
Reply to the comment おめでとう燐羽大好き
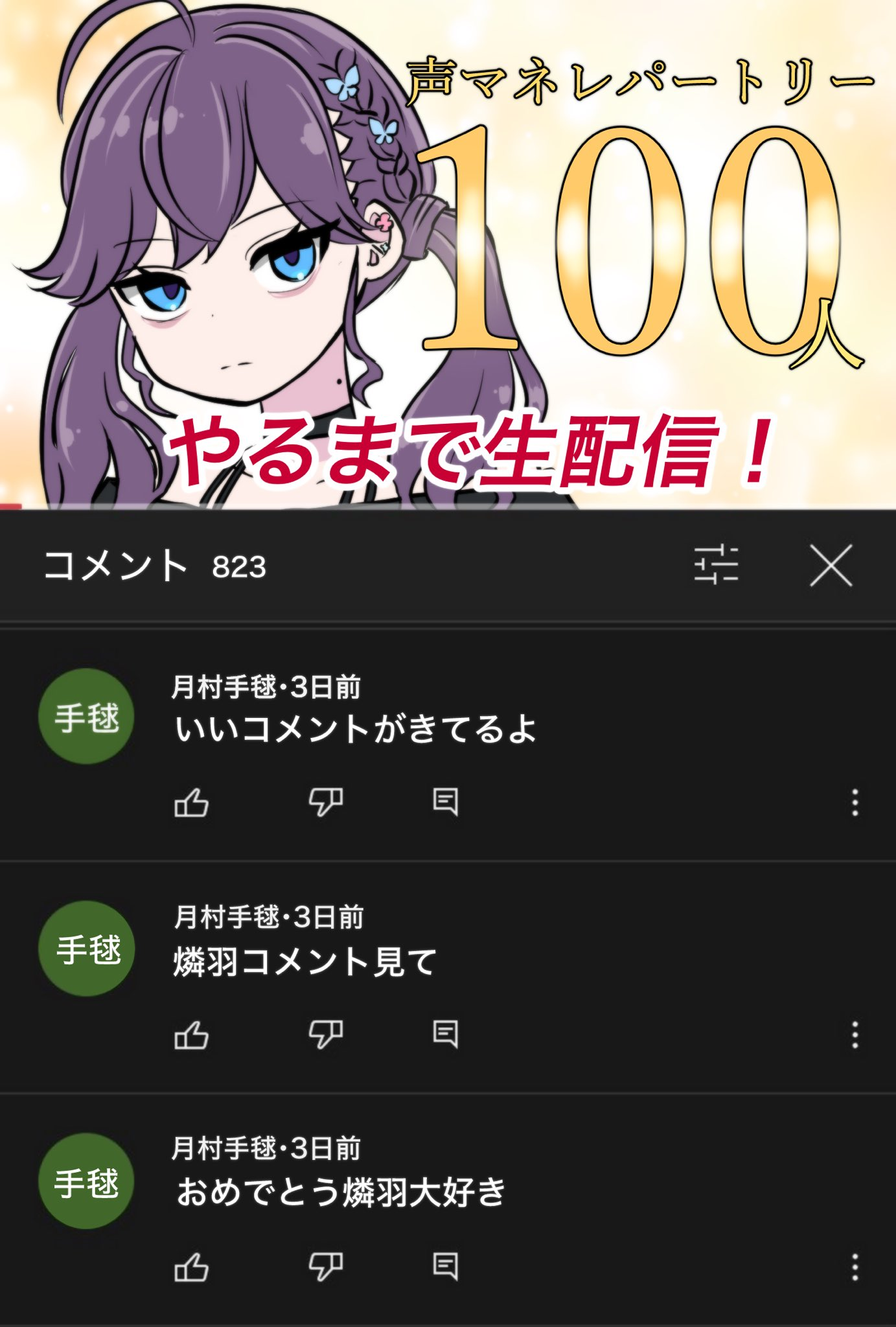[446, 1266]
